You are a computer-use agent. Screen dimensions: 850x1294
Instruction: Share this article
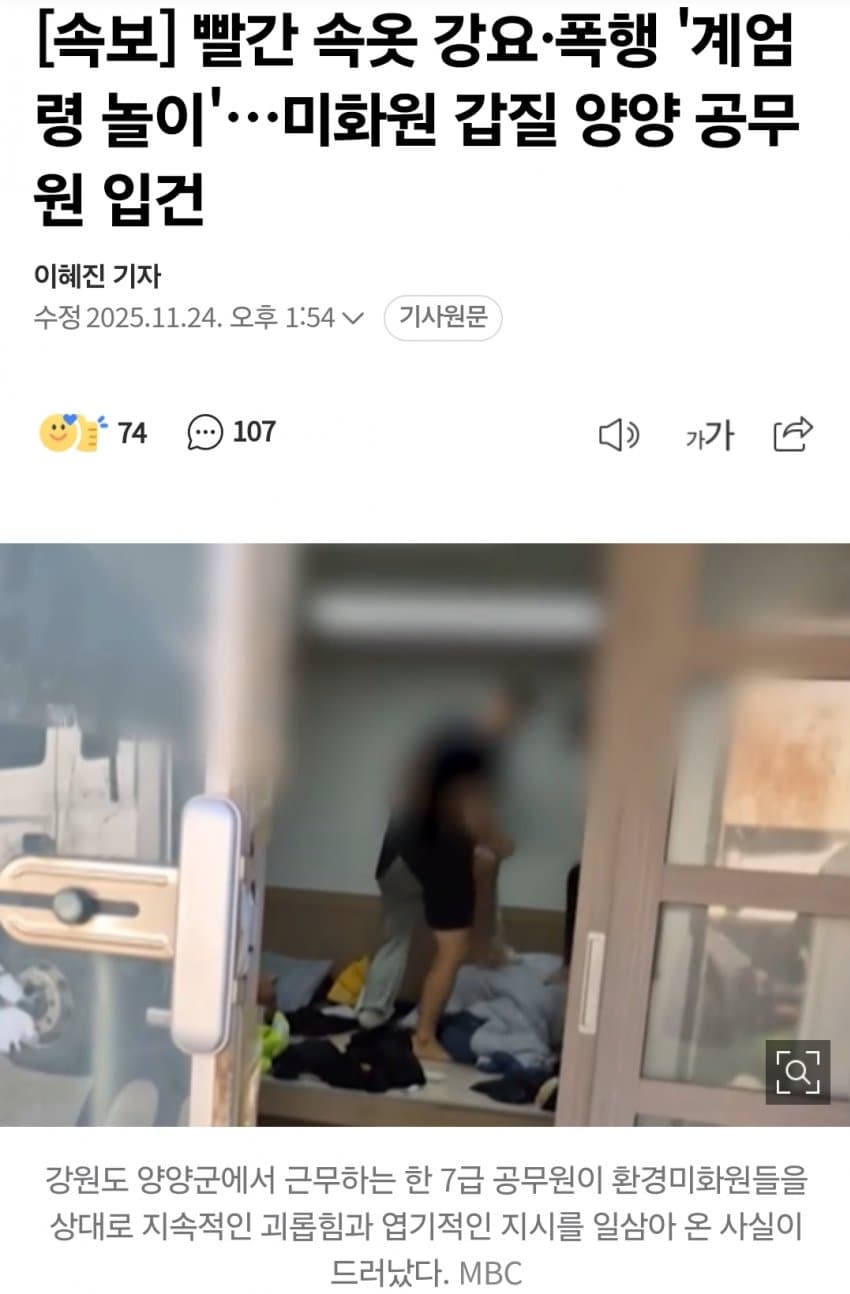tap(793, 434)
